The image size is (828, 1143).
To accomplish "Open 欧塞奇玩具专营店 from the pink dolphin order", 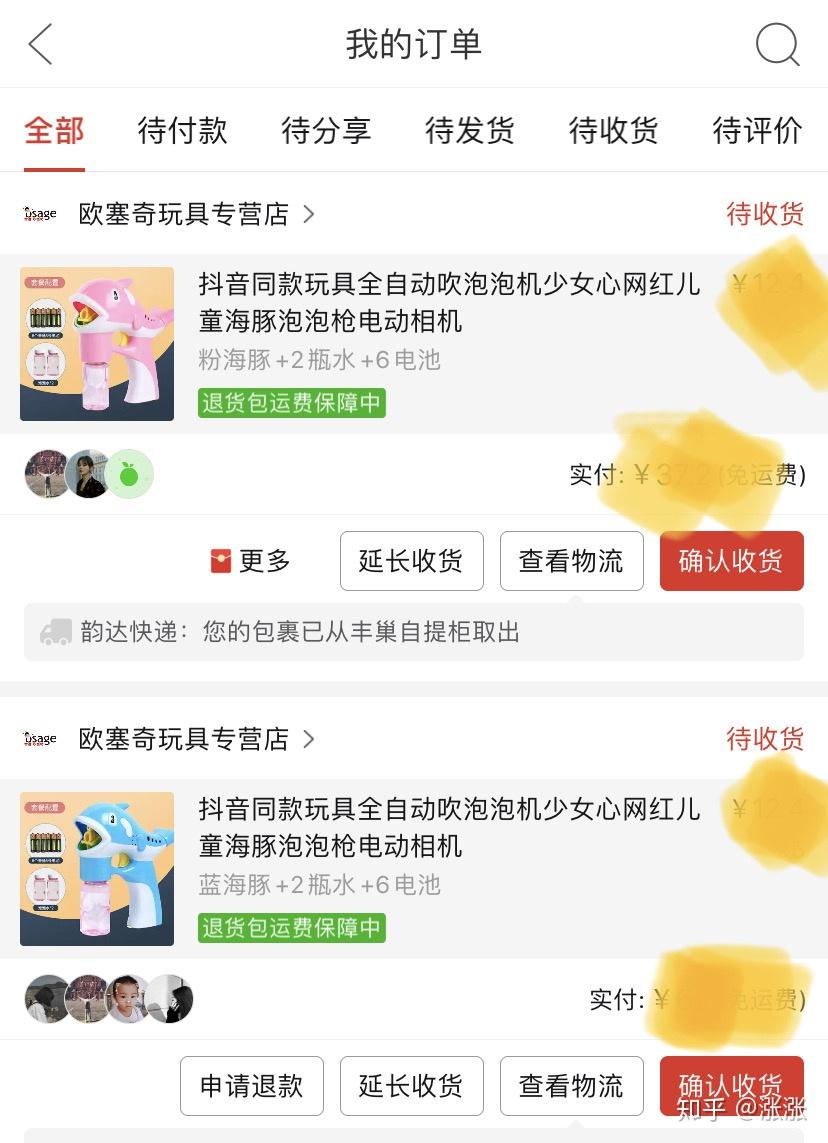I will click(x=183, y=214).
